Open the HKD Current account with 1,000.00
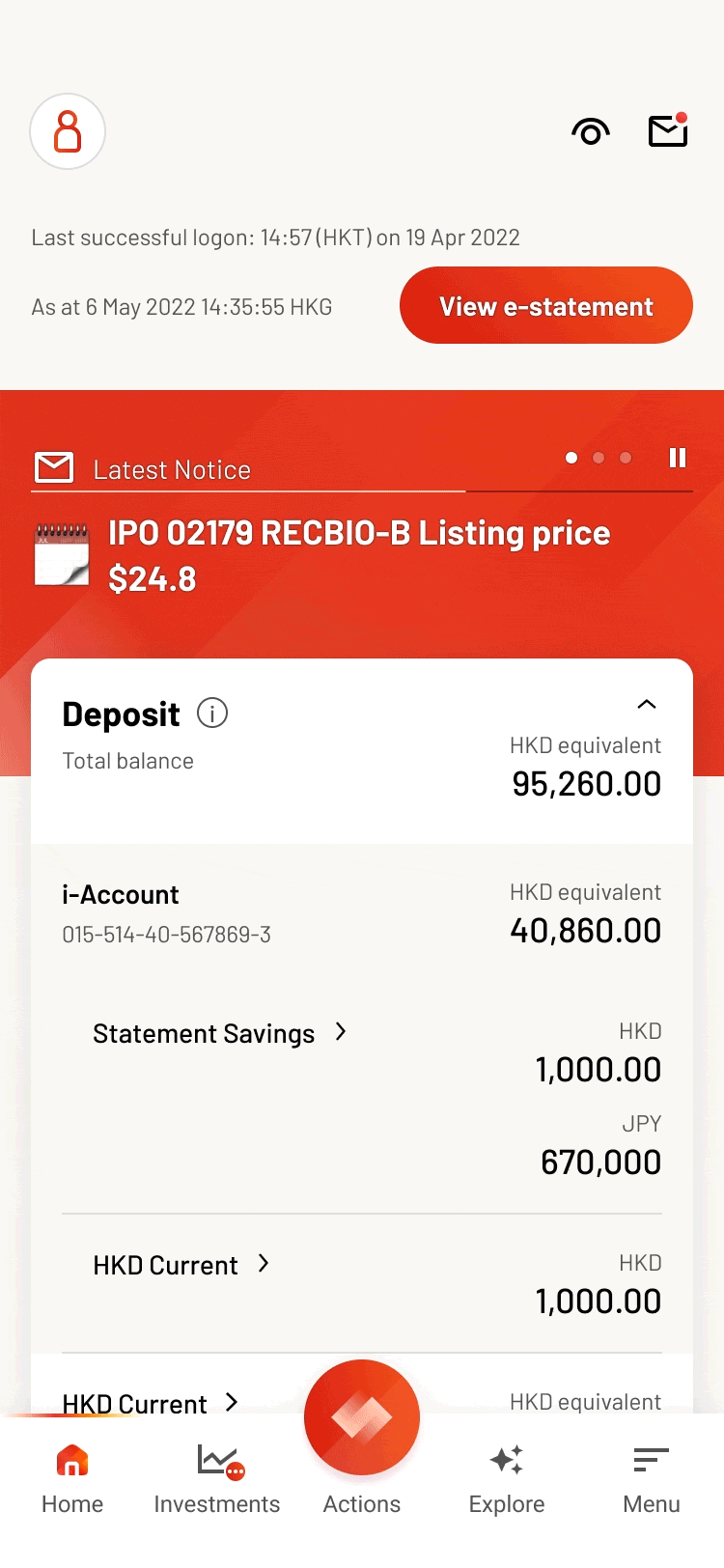Image resolution: width=724 pixels, height=1568 pixels. 181,1265
